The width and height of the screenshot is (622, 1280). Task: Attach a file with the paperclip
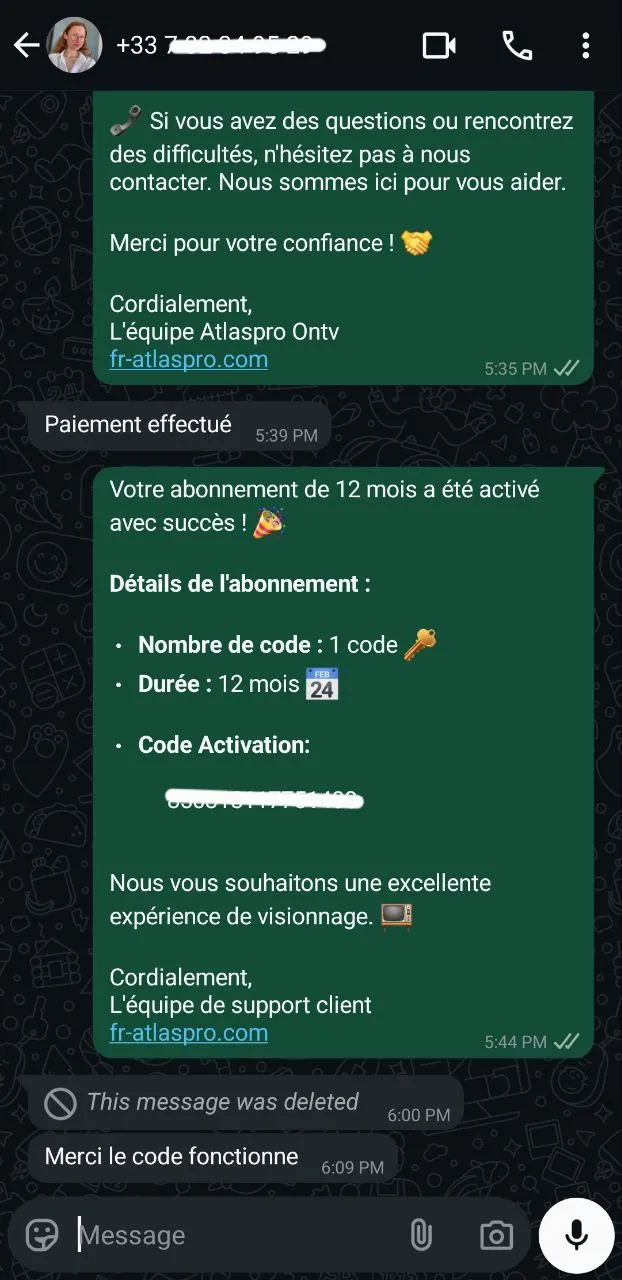[x=421, y=1235]
